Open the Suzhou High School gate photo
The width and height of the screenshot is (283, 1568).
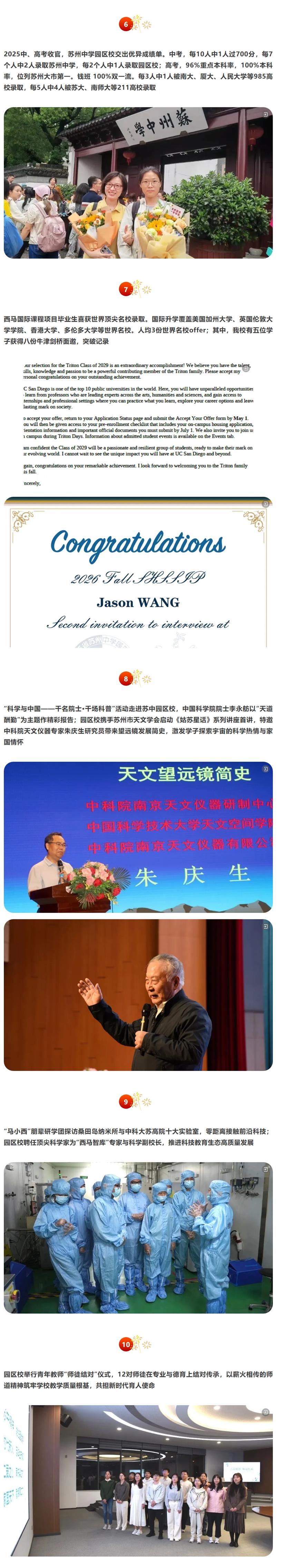click(138, 183)
